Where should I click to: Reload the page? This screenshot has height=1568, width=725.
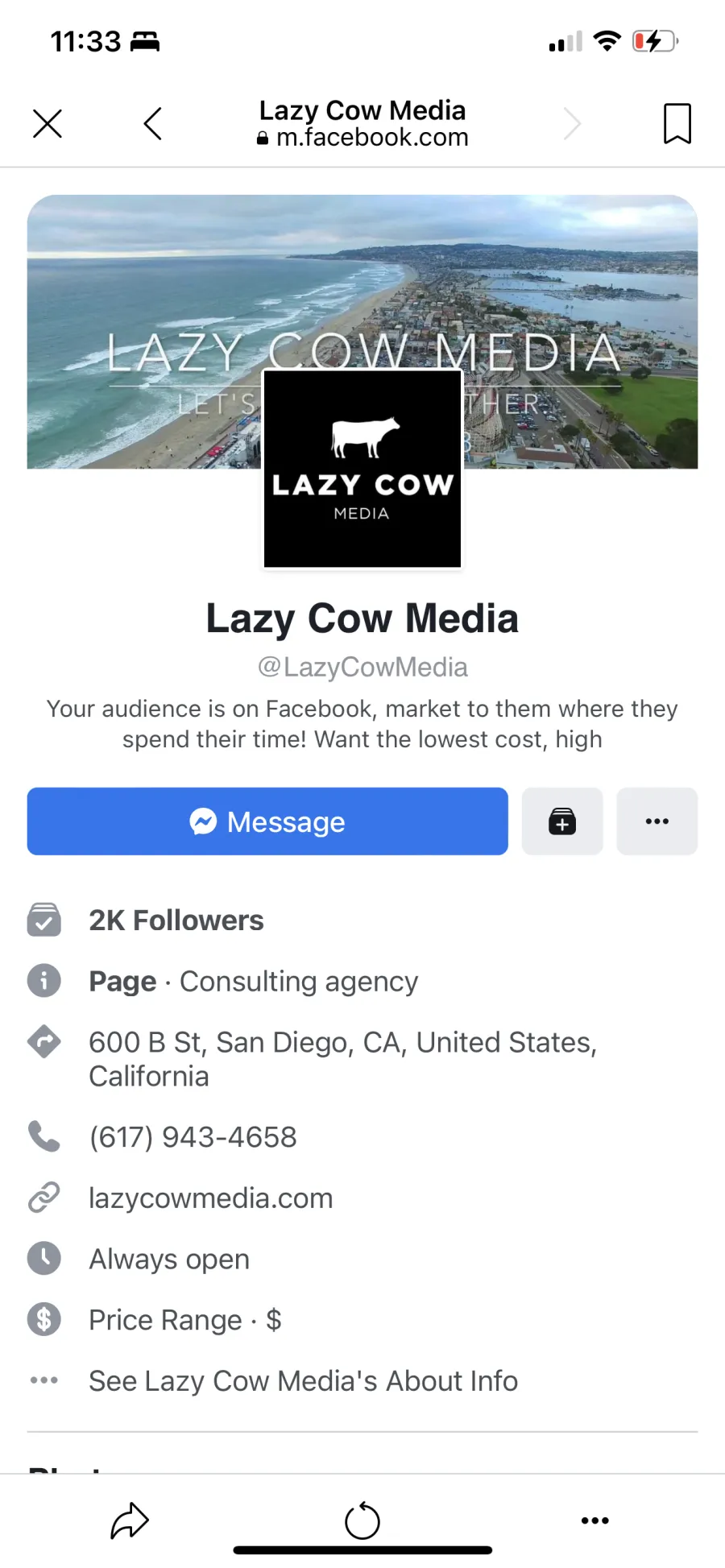pos(362,1520)
